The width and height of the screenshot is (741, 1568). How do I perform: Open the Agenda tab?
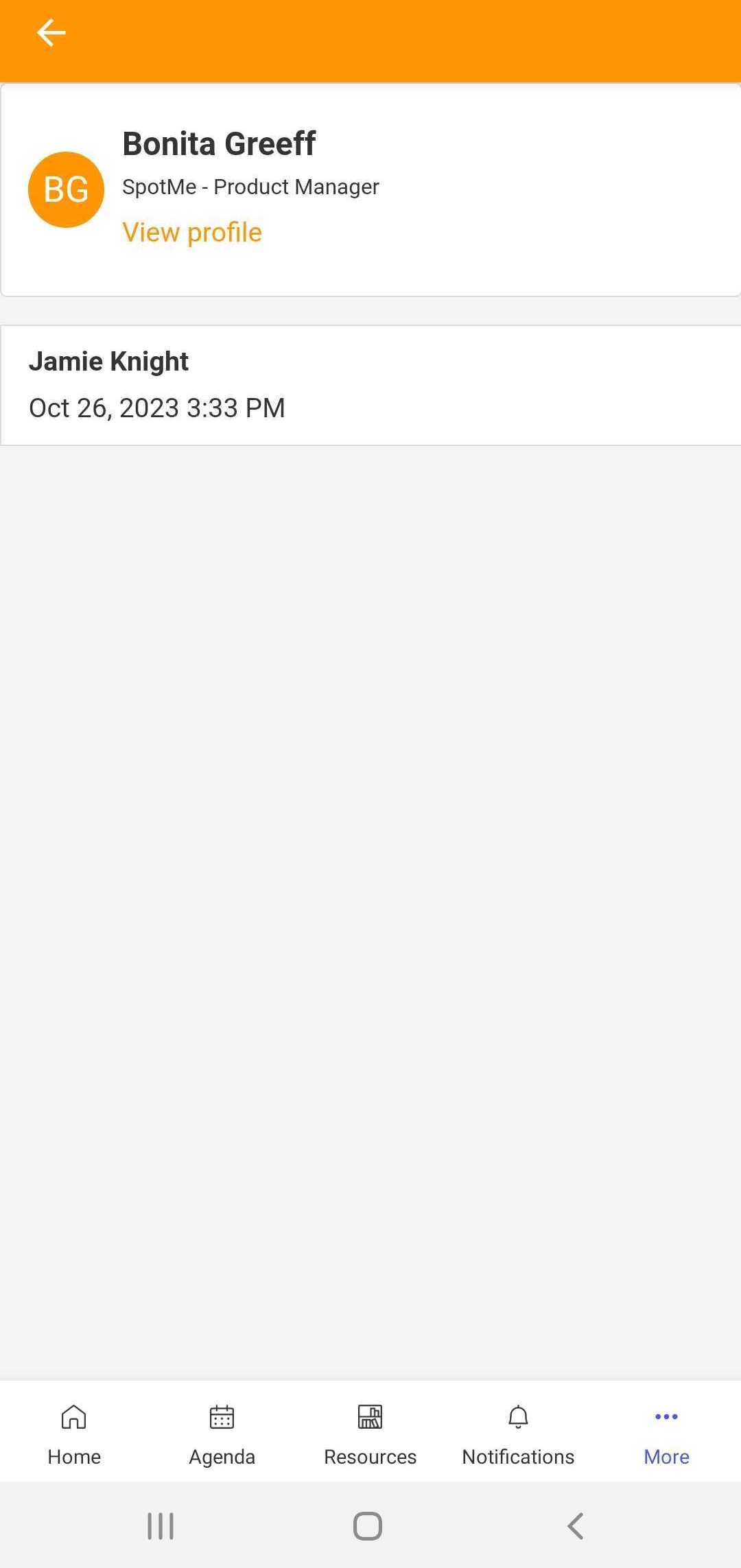pyautogui.click(x=222, y=1432)
